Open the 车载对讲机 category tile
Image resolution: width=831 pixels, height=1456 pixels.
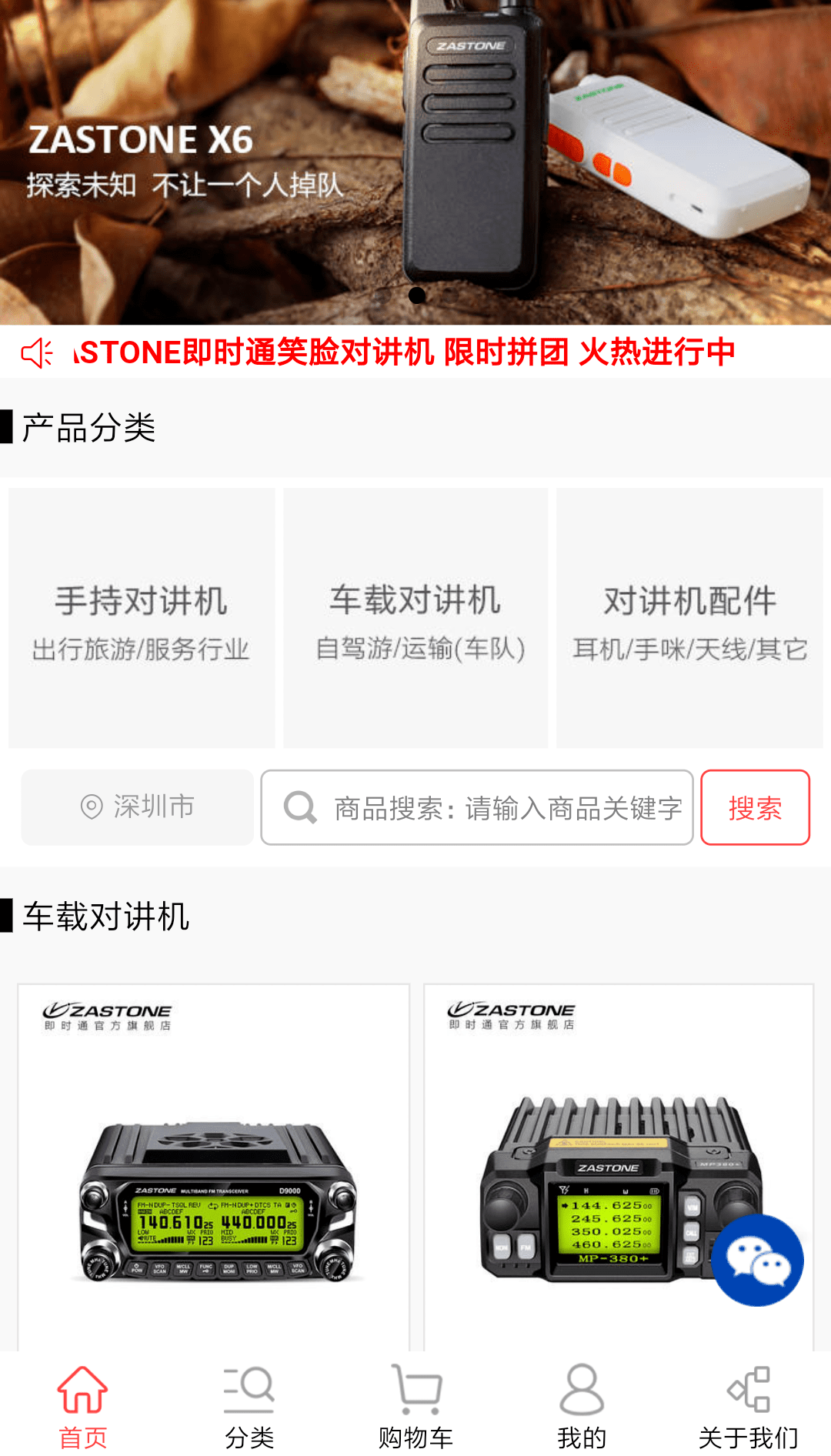coord(415,618)
